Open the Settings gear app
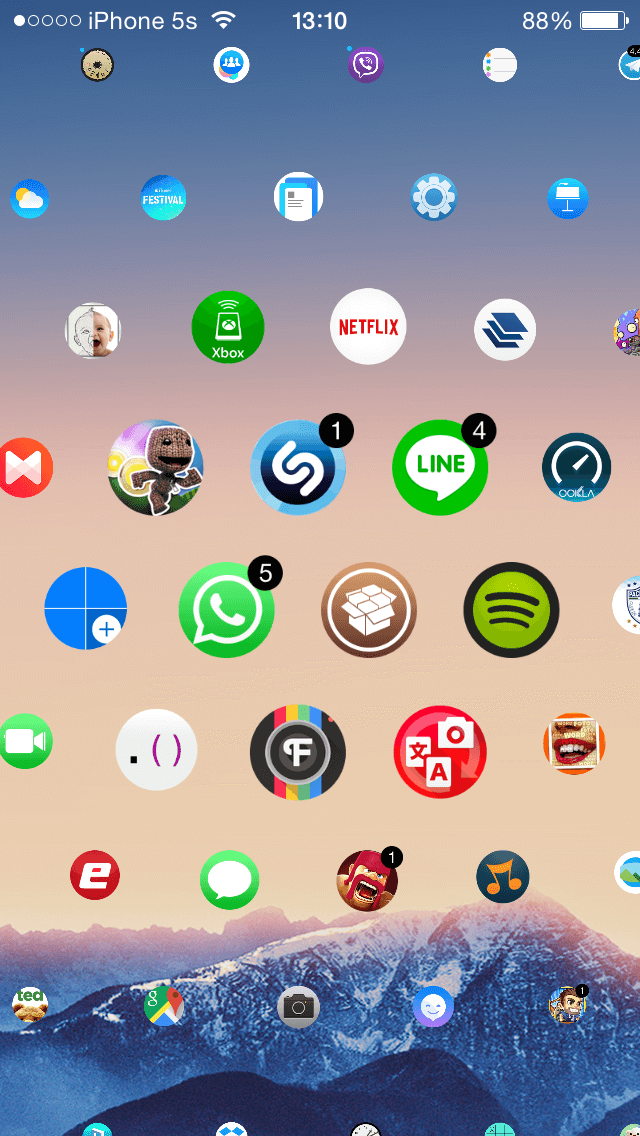This screenshot has height=1136, width=640. [x=434, y=198]
